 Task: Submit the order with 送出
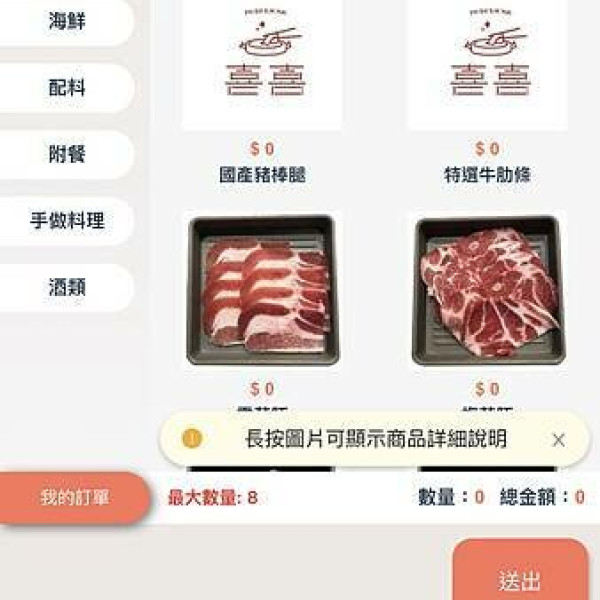click(x=520, y=580)
